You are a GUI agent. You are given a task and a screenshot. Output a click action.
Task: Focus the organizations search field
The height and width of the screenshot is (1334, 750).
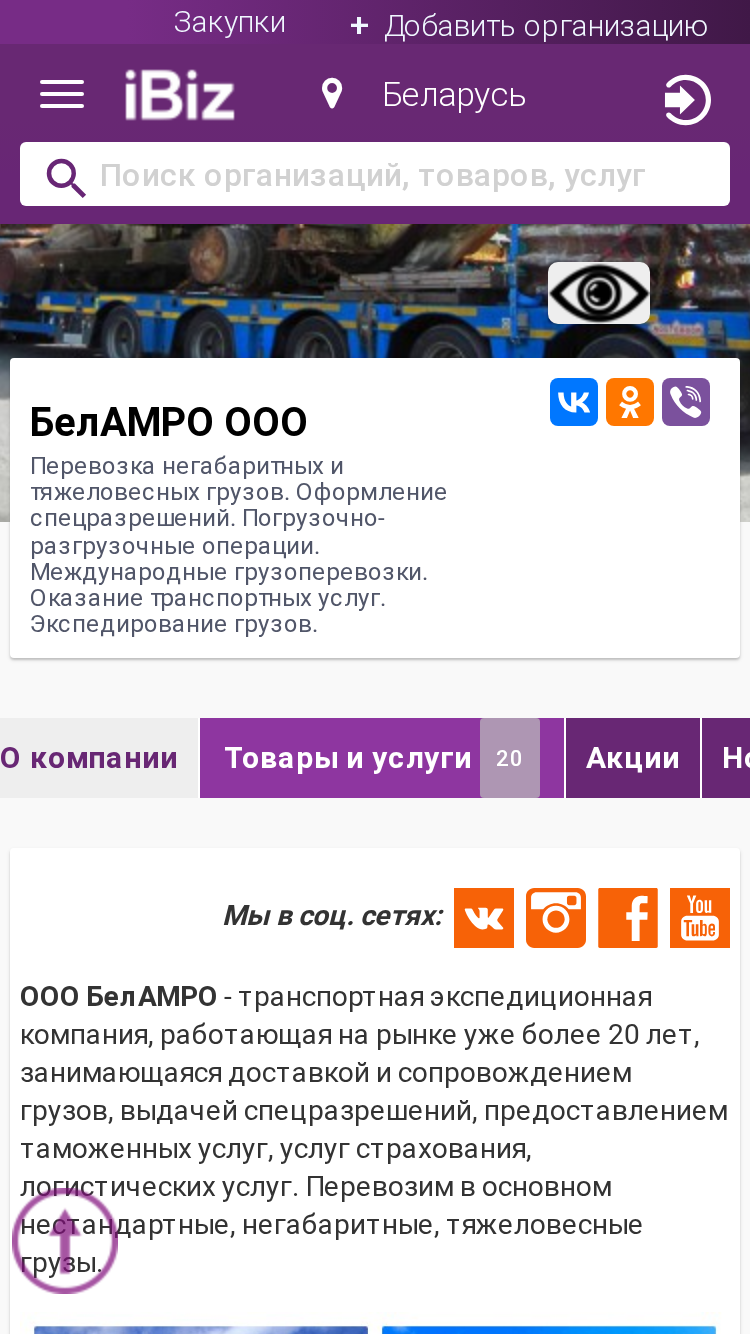(375, 175)
